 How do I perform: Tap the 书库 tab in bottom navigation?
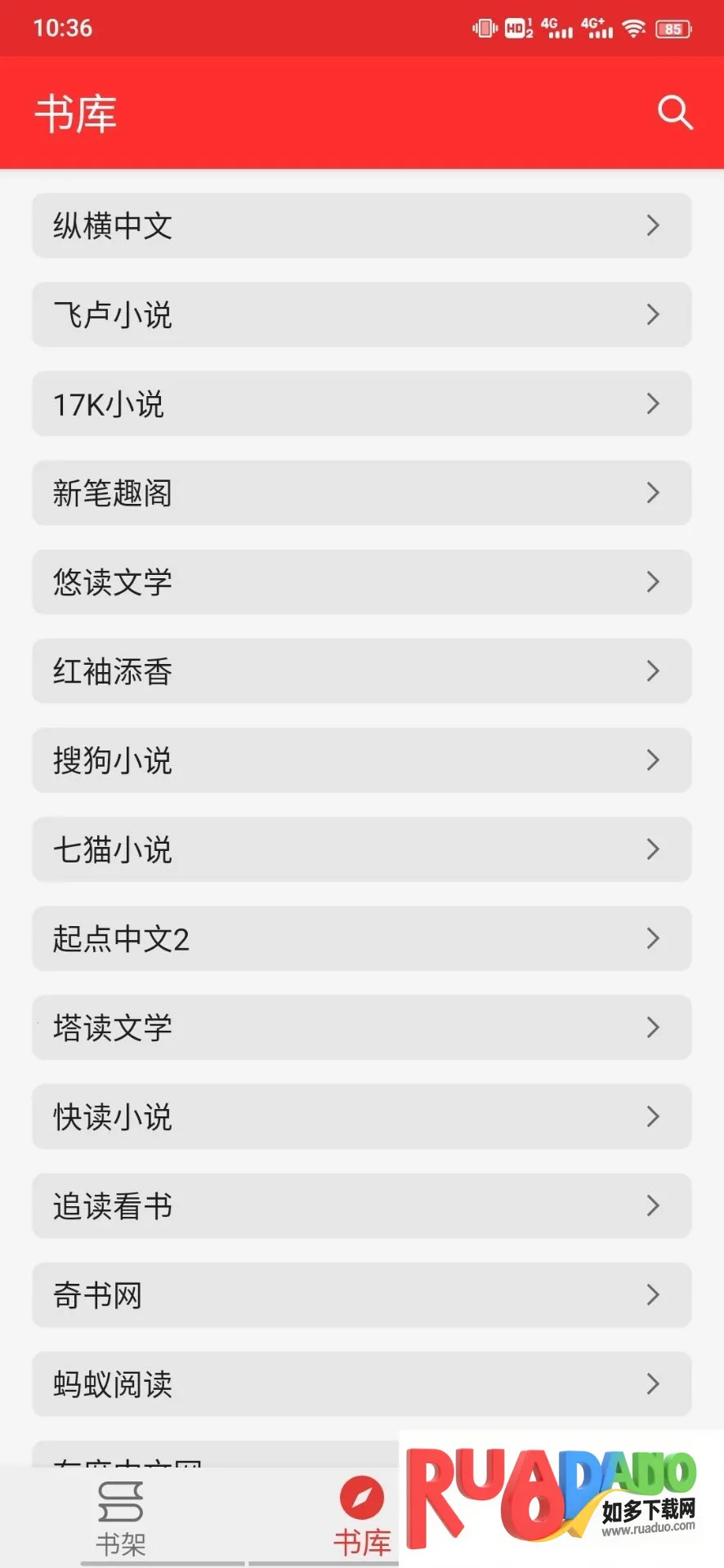(x=361, y=1517)
